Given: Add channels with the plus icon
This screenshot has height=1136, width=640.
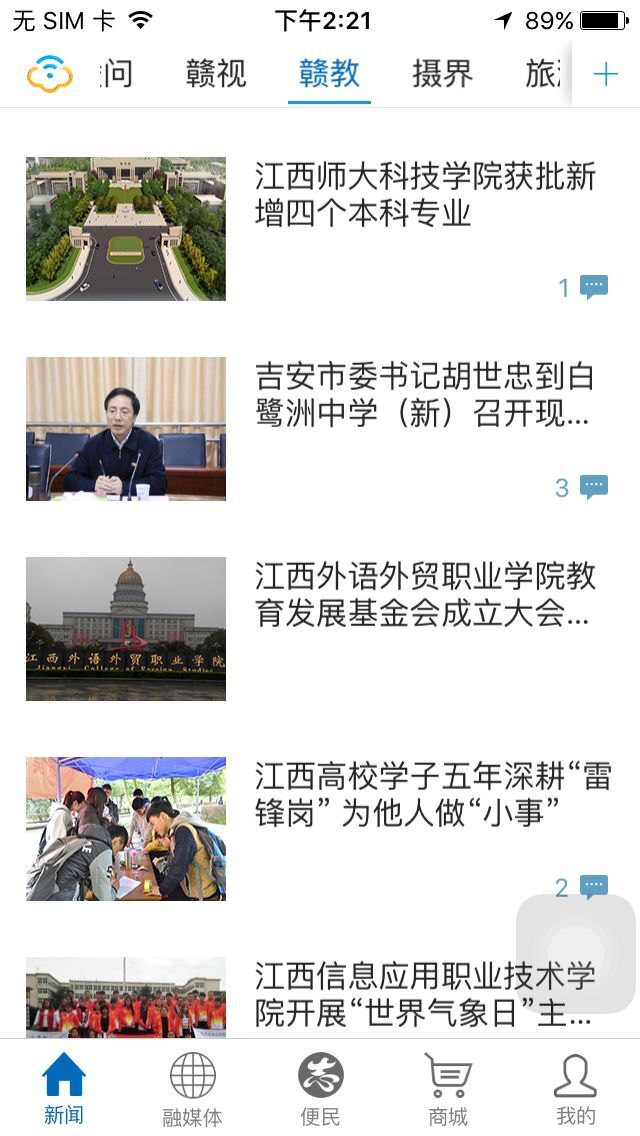Looking at the screenshot, I should click(x=606, y=74).
